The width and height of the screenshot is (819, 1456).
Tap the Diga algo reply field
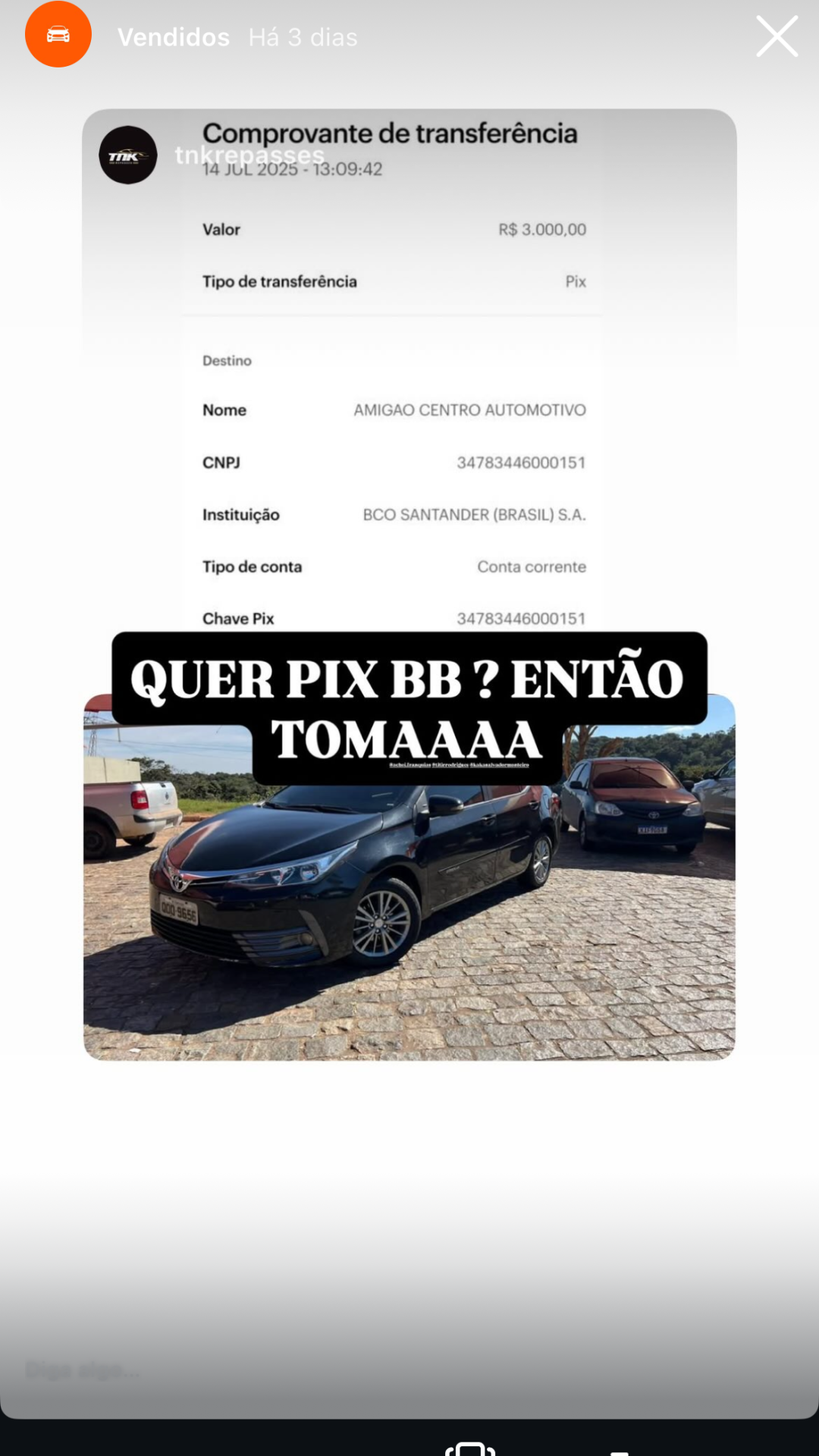(83, 1370)
